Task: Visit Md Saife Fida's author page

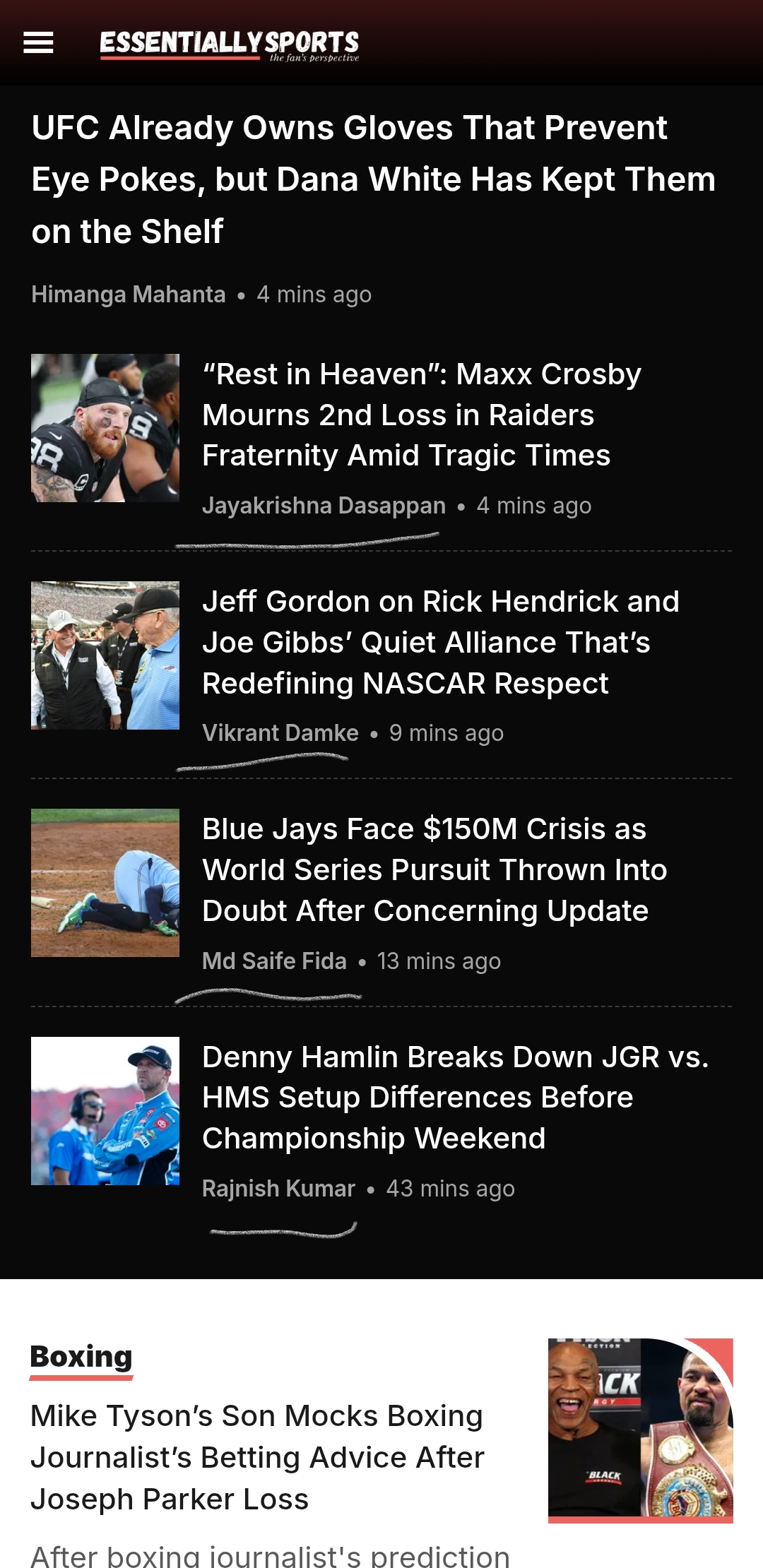Action: click(x=274, y=961)
